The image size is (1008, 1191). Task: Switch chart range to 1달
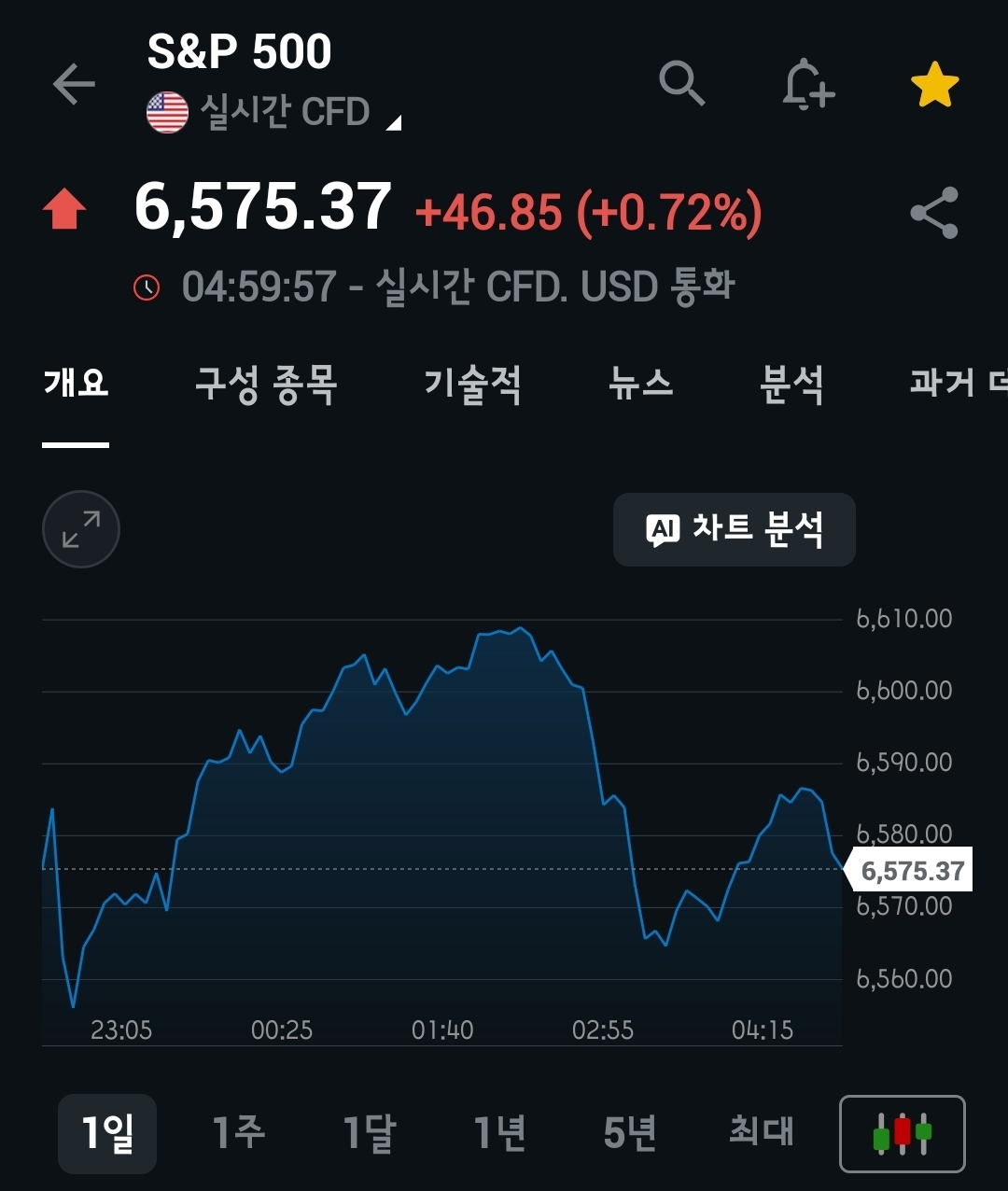tap(369, 1133)
